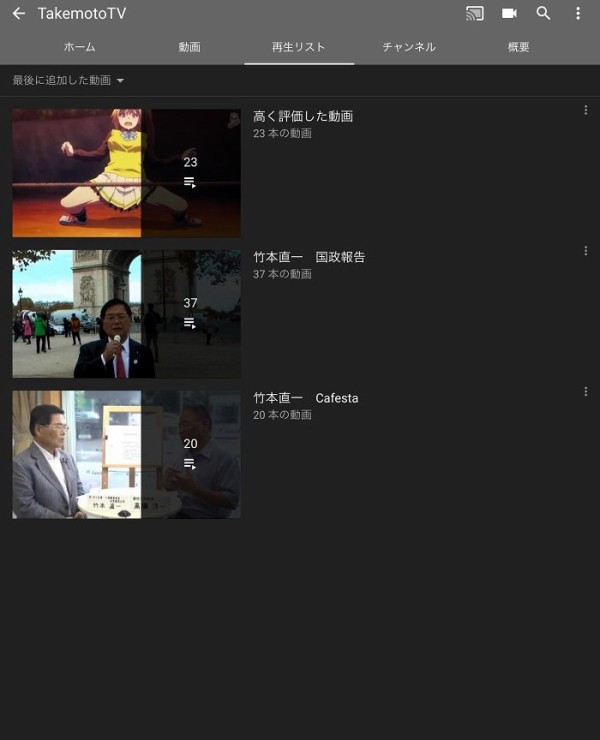The width and height of the screenshot is (600, 740).
Task: Open the 概要 tab
Action: click(x=518, y=47)
